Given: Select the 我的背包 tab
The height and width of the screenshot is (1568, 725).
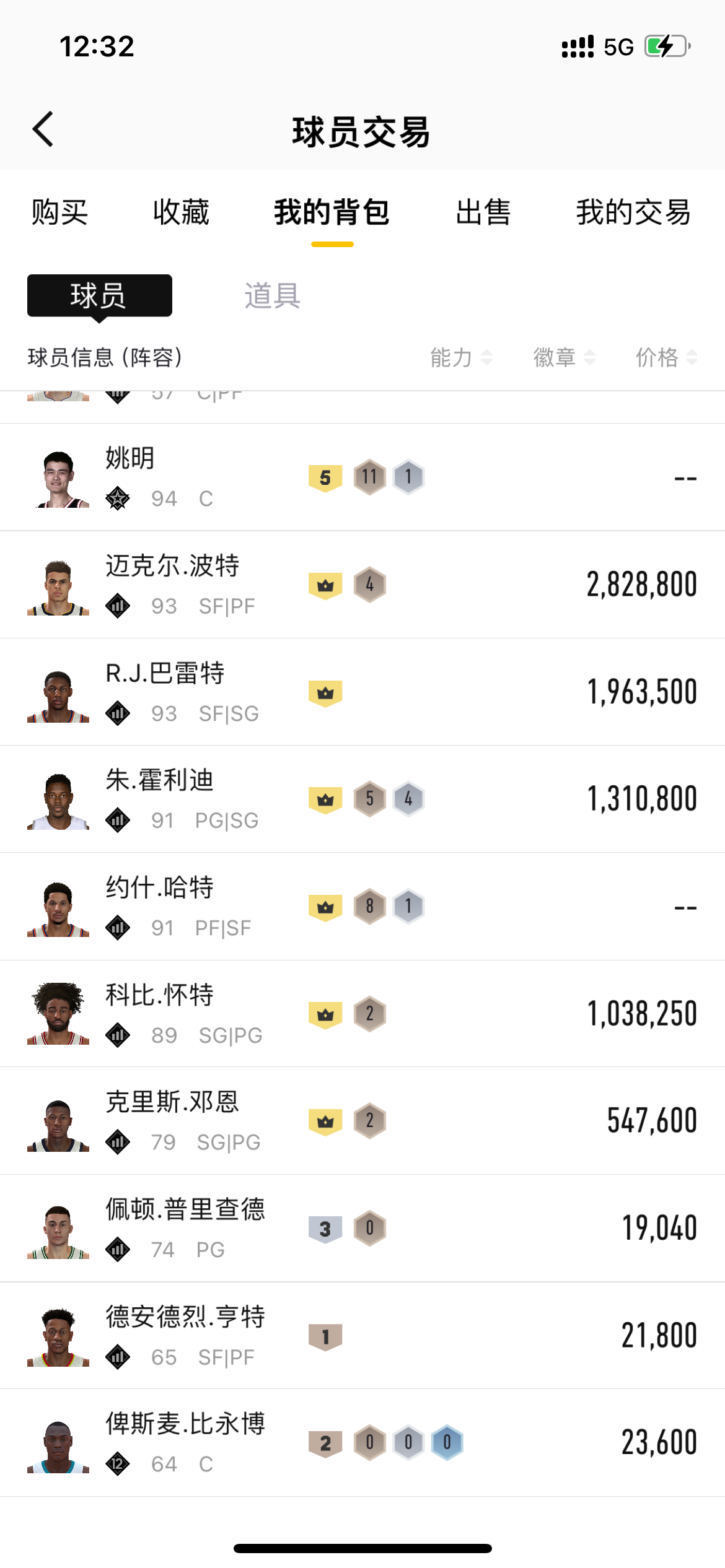Looking at the screenshot, I should tap(332, 212).
